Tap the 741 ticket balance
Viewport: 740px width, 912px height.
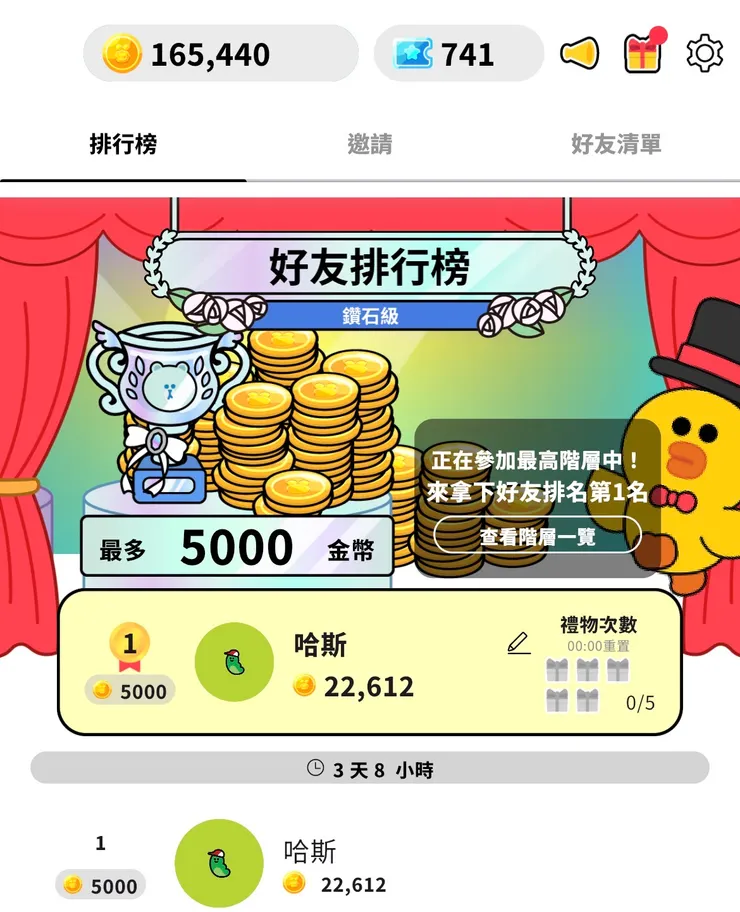click(458, 54)
